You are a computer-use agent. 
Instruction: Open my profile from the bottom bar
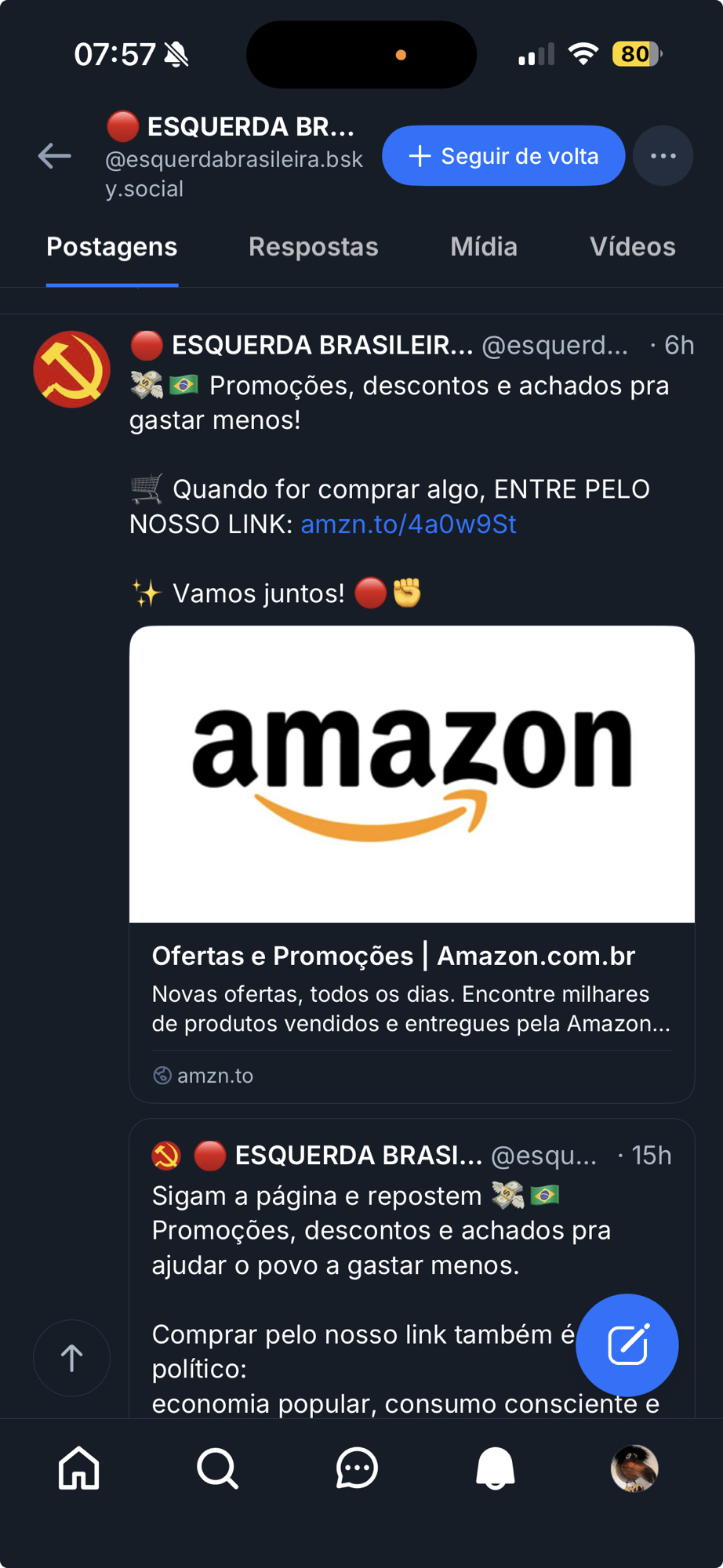[634, 1468]
